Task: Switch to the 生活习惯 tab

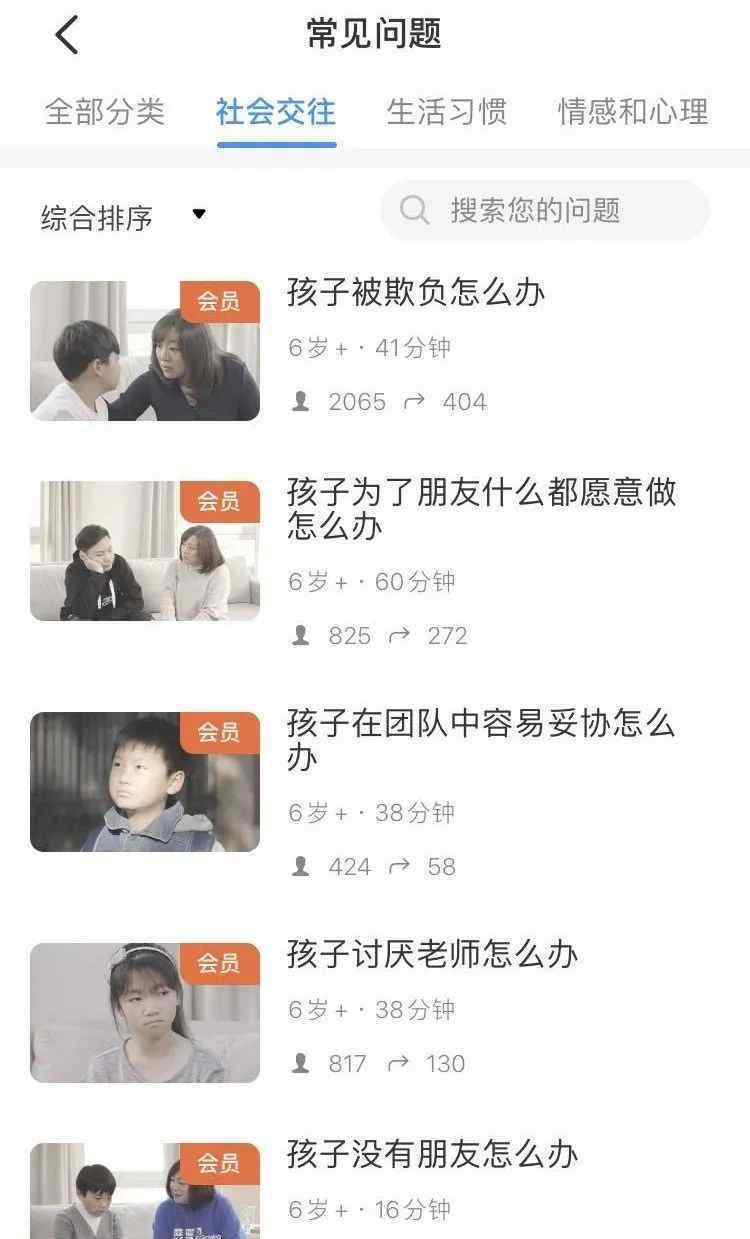Action: pos(447,112)
